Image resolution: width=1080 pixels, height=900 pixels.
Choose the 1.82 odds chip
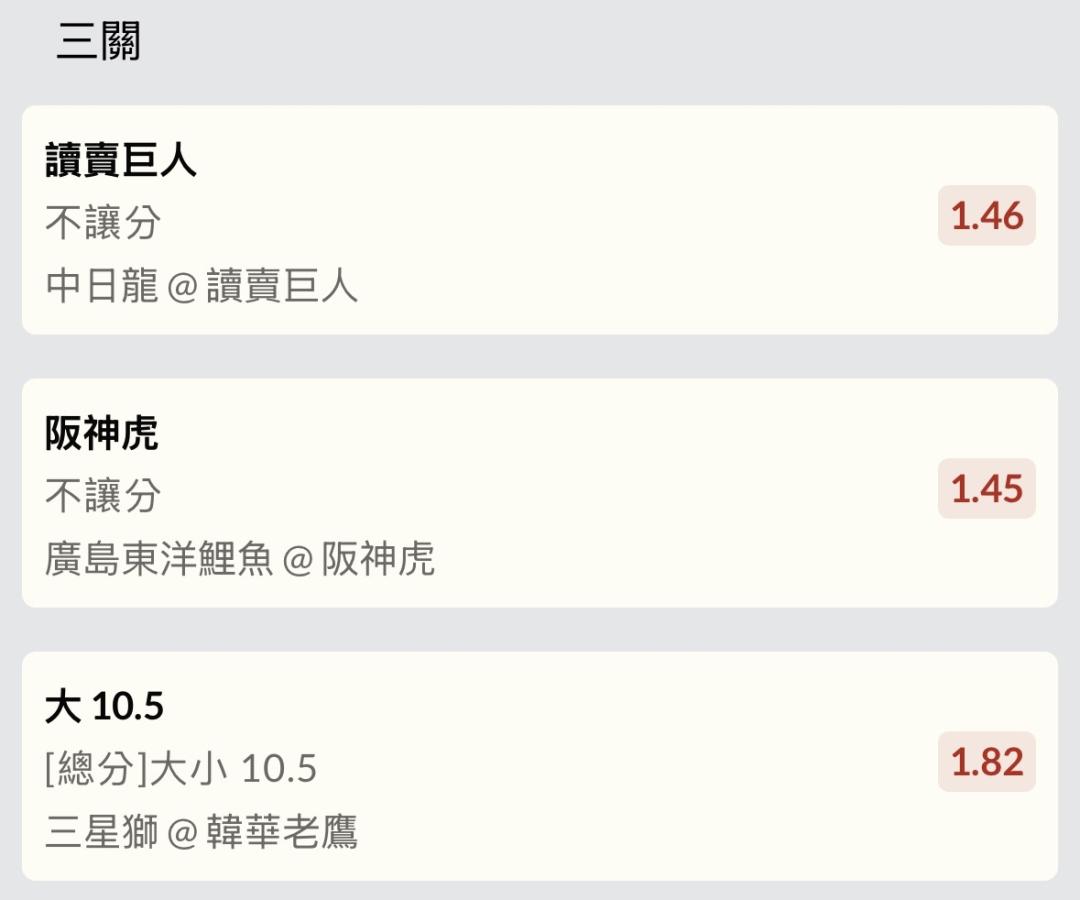pos(986,762)
